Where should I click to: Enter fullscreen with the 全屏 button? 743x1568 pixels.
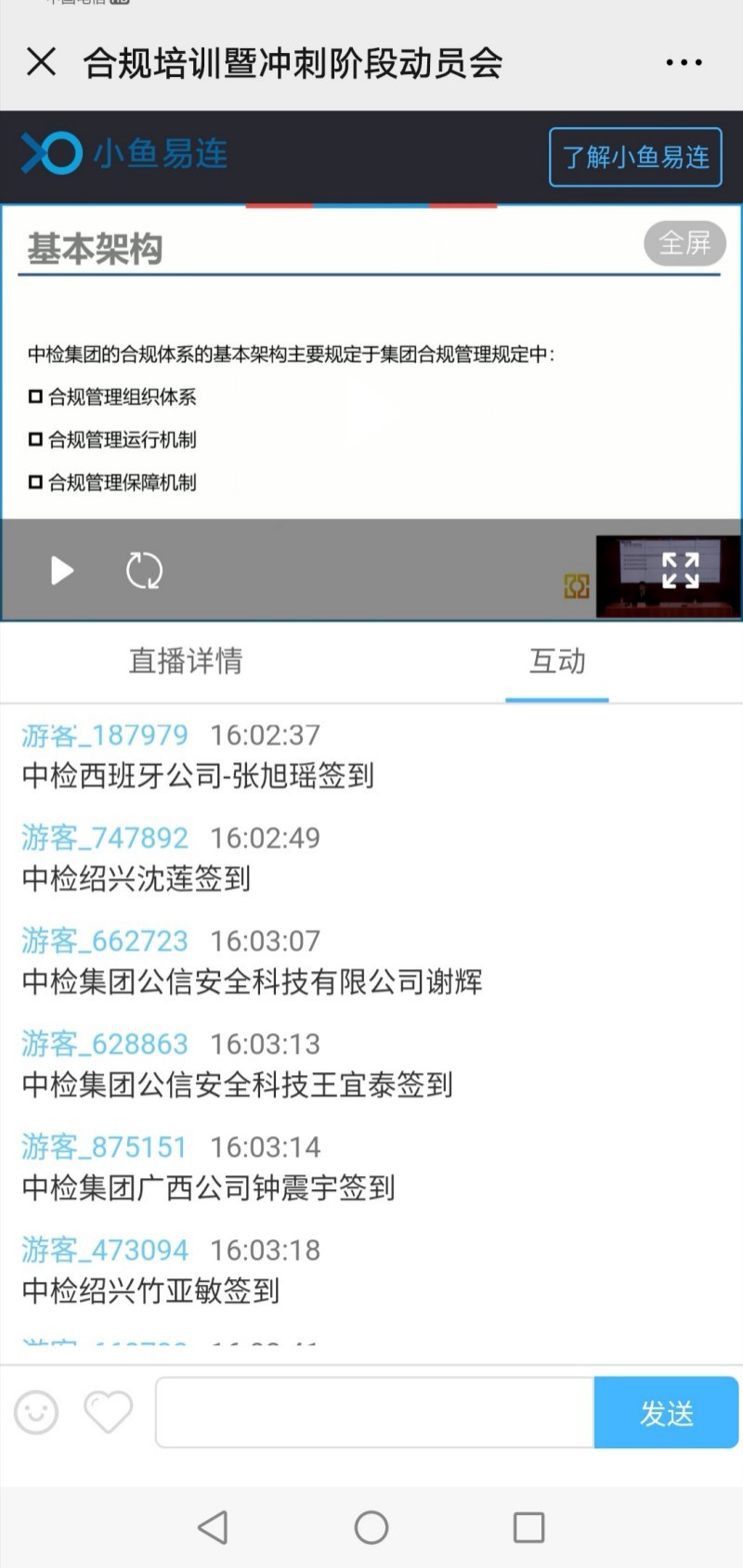click(x=684, y=243)
